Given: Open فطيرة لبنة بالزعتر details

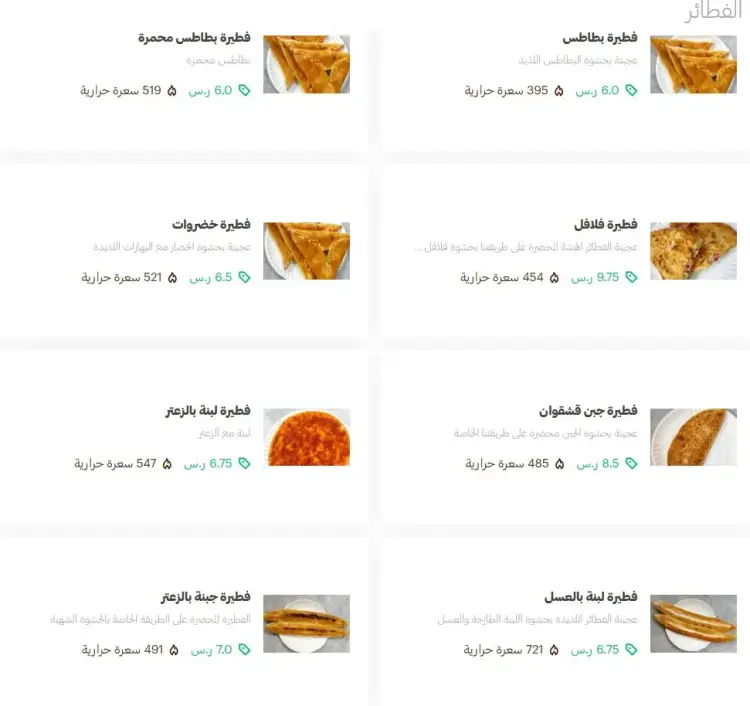Looking at the screenshot, I should pos(207,411).
